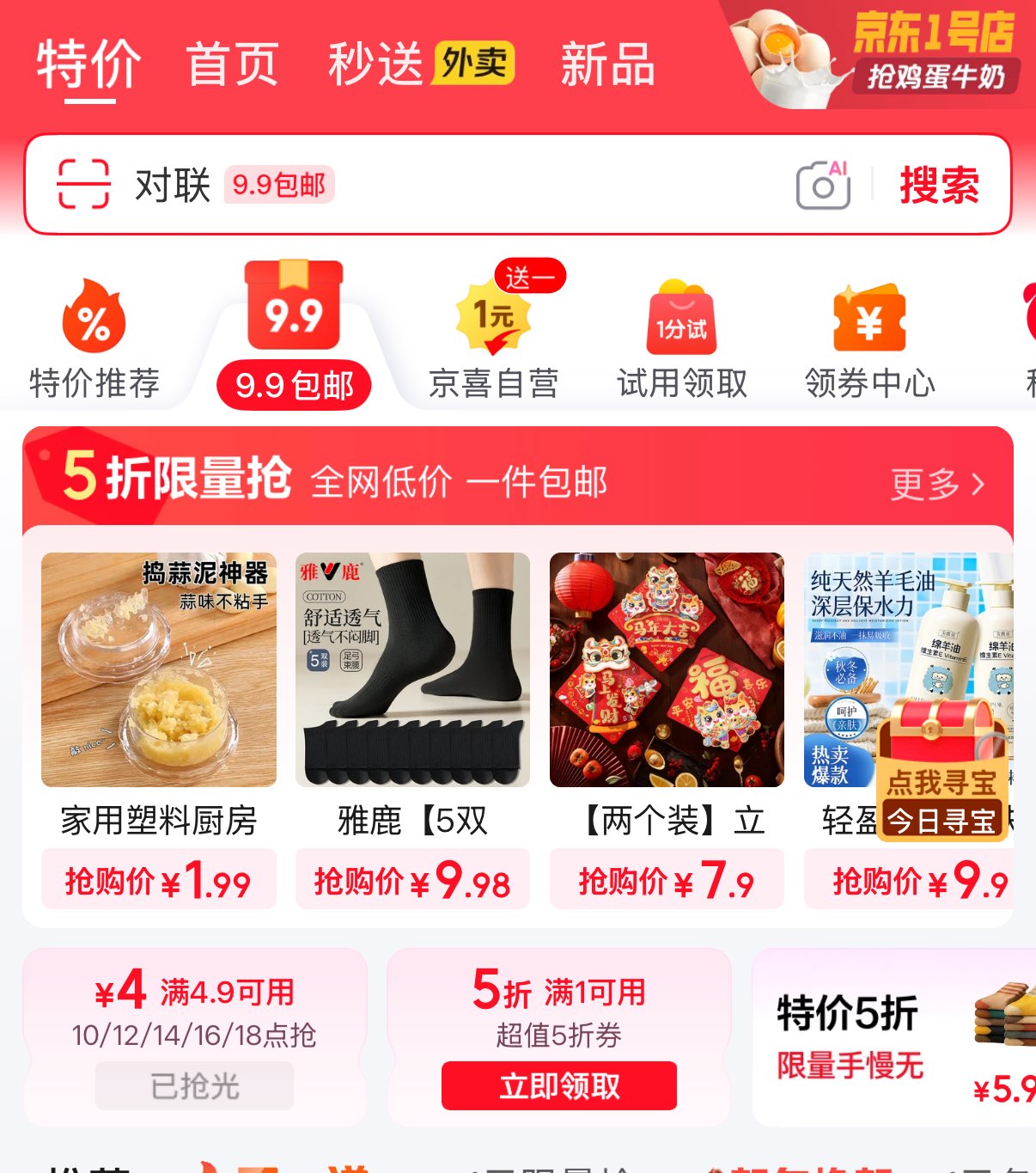The height and width of the screenshot is (1173, 1036).
Task: Open 京喜自营 section
Action: [494, 341]
